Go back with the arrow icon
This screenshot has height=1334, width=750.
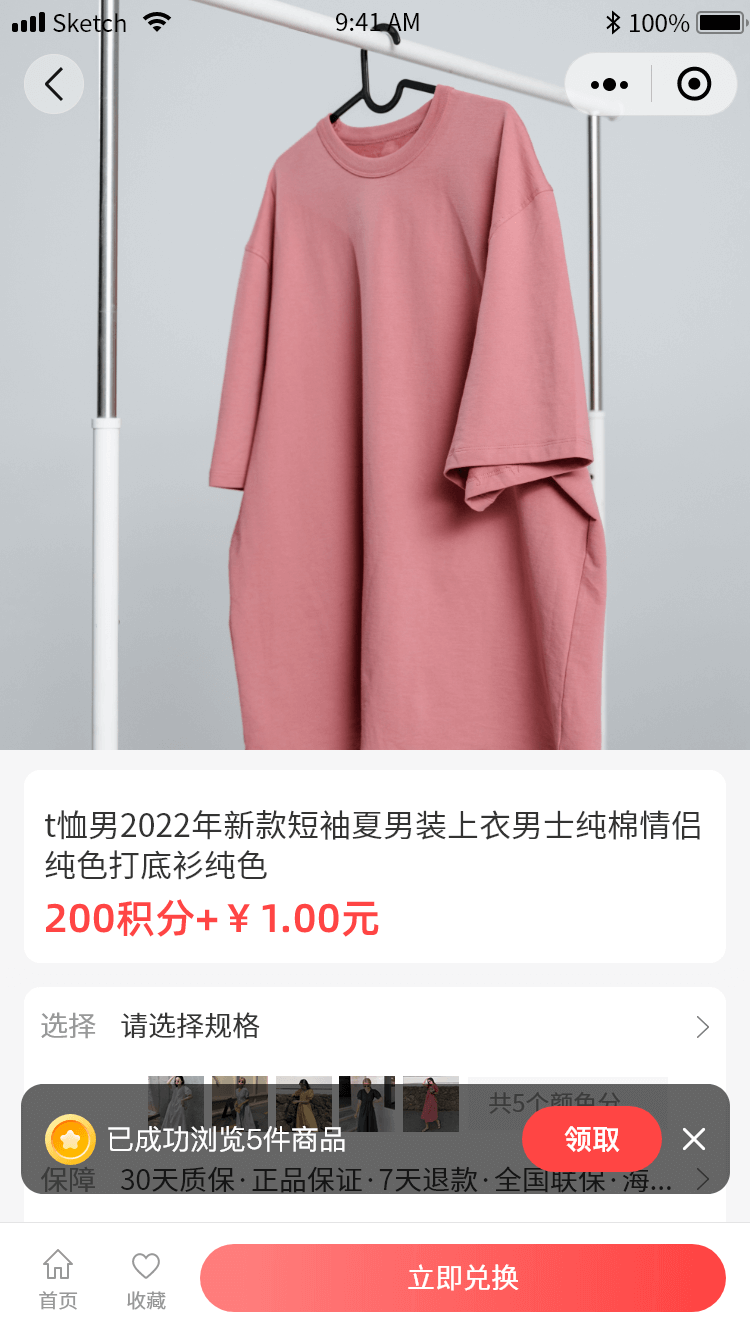click(54, 84)
